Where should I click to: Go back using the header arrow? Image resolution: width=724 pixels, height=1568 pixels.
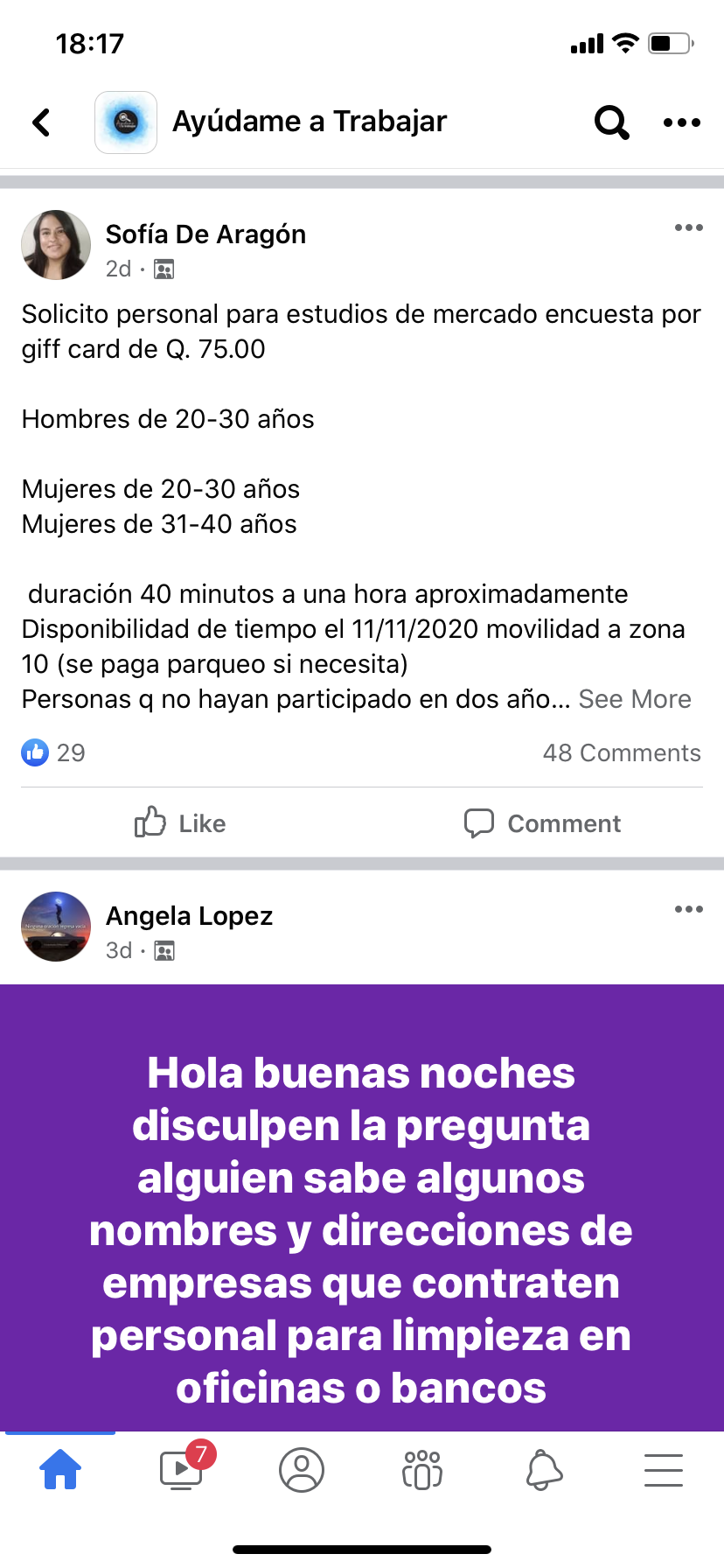(41, 122)
